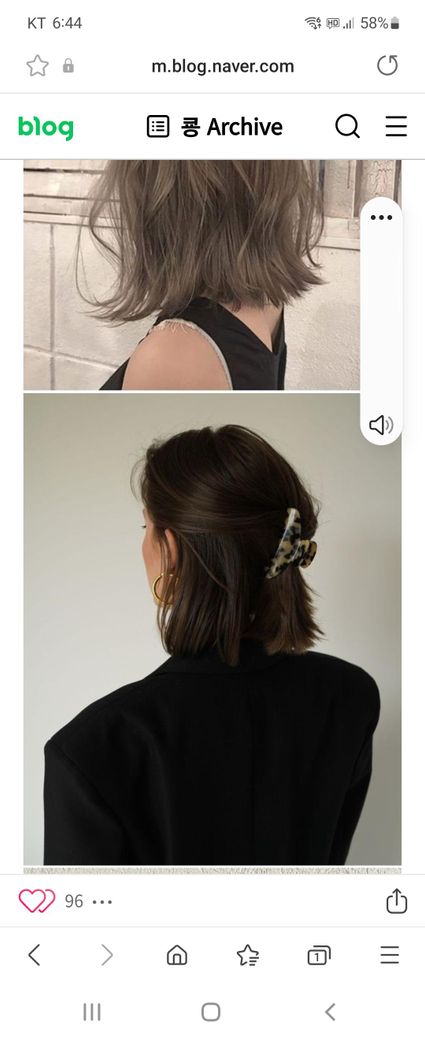Open more options beside the like count
Viewport: 425px width, 1040px height.
point(102,901)
